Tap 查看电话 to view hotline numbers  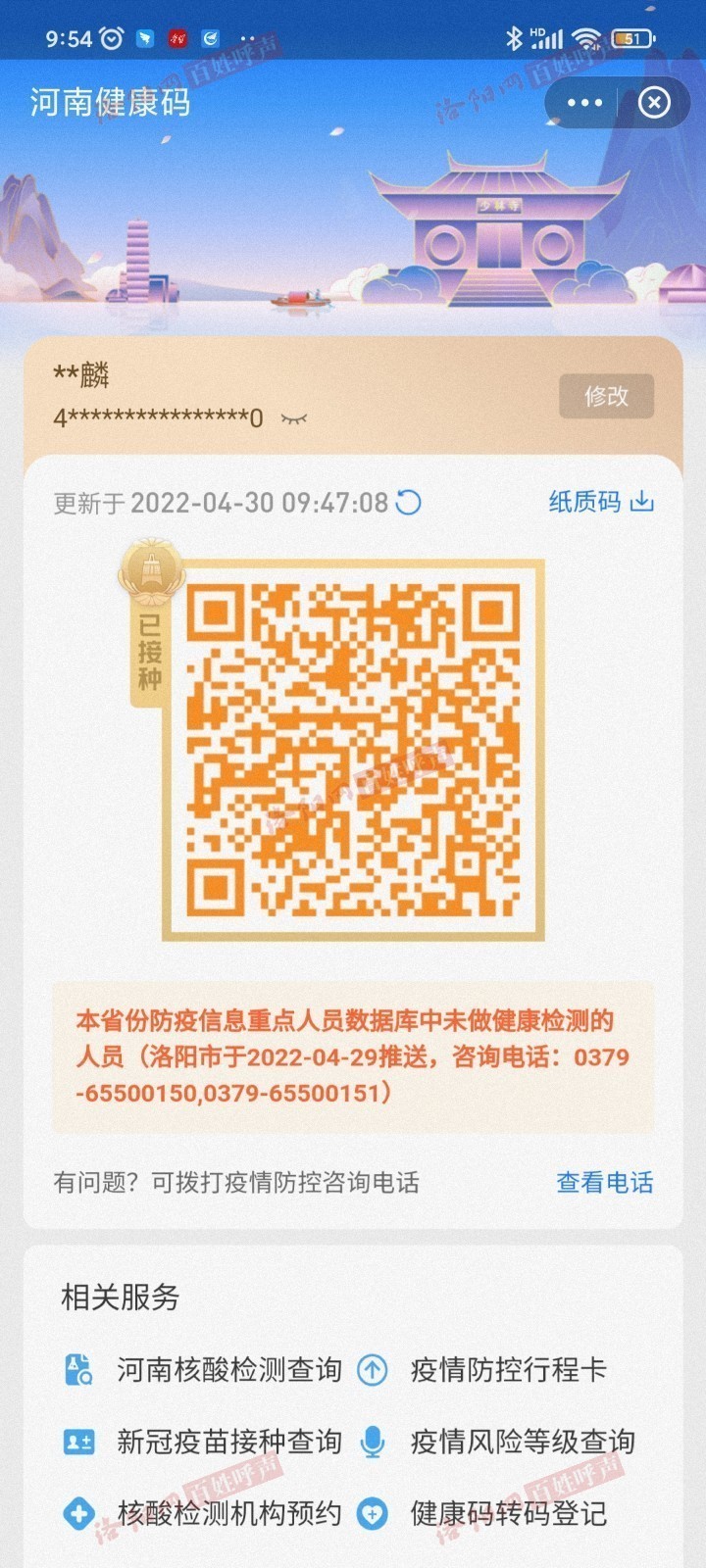pos(604,1182)
